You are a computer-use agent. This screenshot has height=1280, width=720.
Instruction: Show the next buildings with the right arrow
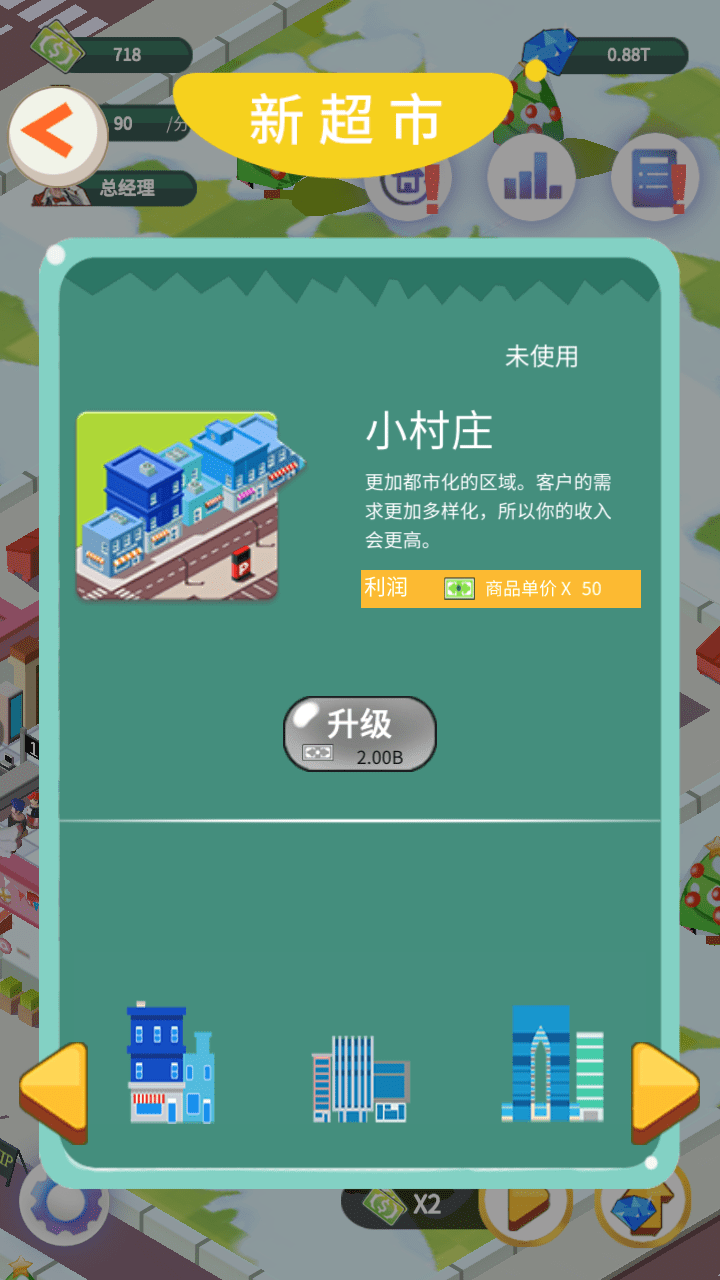(x=664, y=1092)
